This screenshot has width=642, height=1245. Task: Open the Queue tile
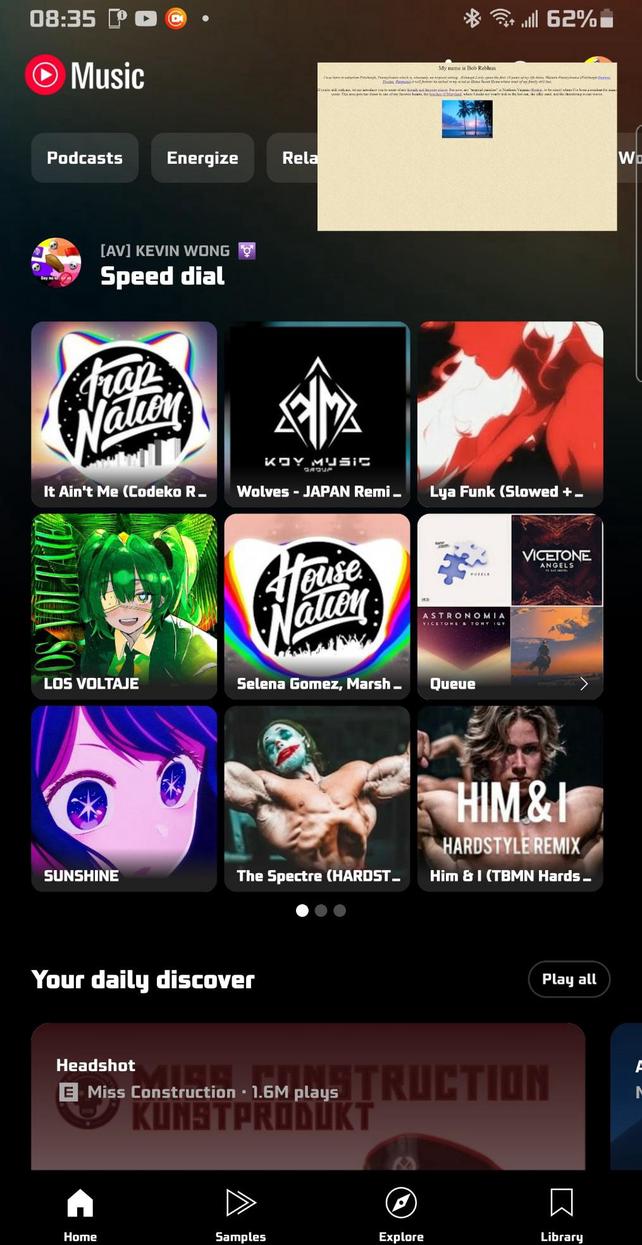click(510, 606)
